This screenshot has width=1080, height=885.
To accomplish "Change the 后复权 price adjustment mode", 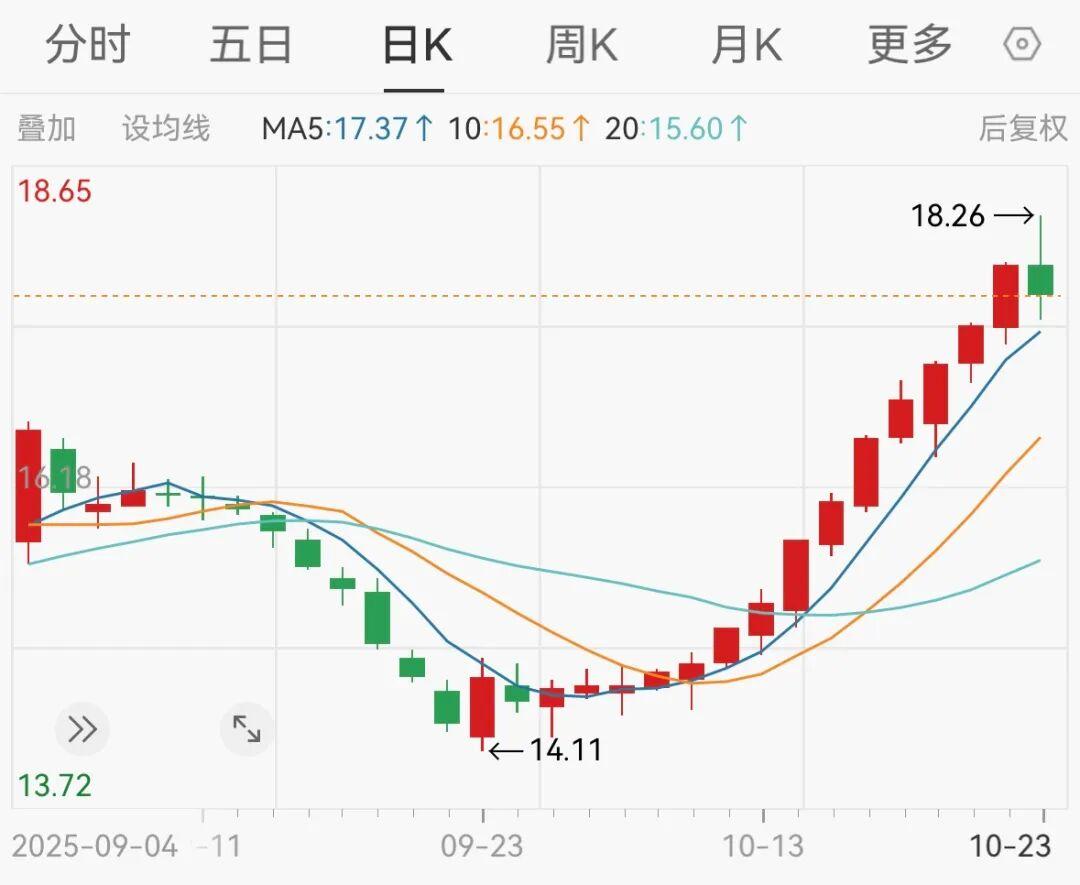I will coord(1022,128).
